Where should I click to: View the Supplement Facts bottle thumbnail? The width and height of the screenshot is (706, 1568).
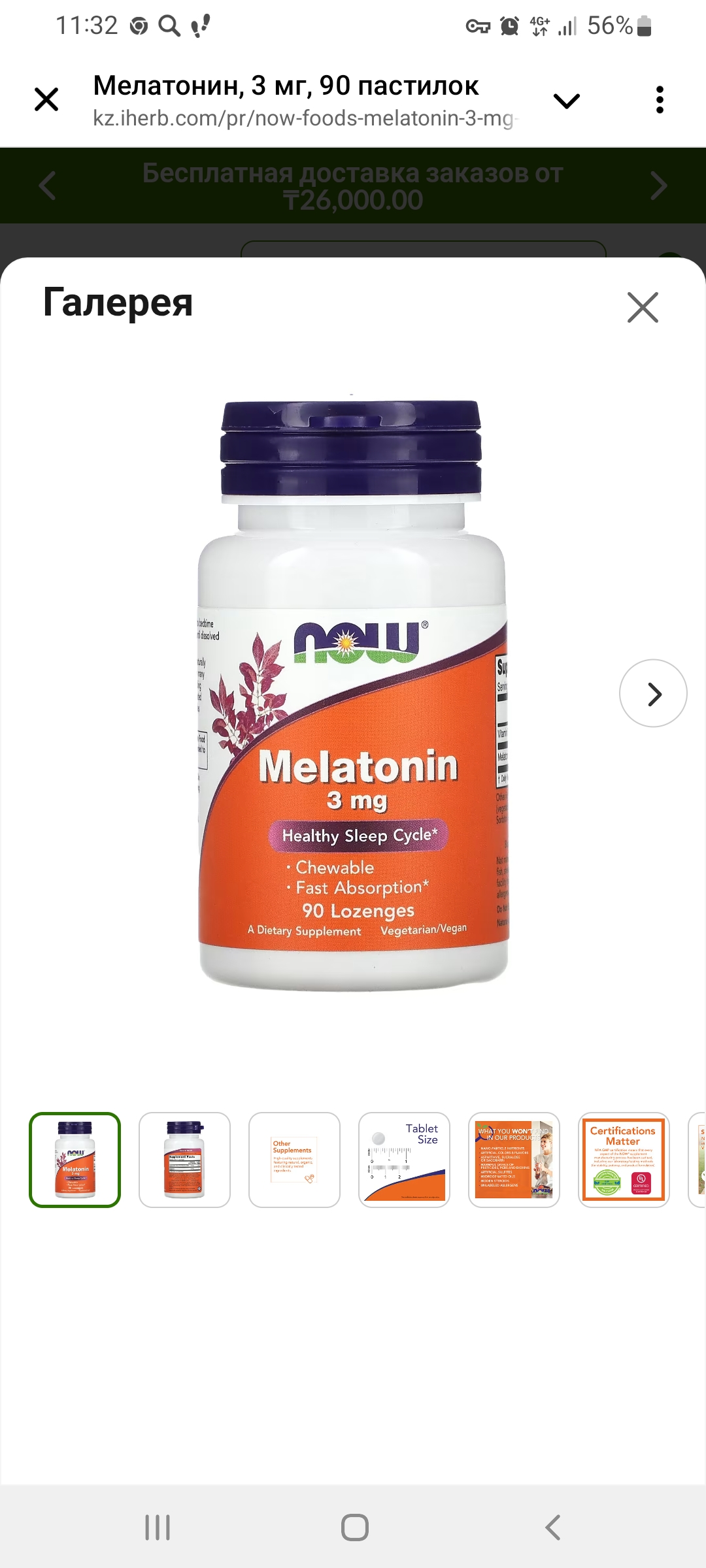coord(185,1160)
